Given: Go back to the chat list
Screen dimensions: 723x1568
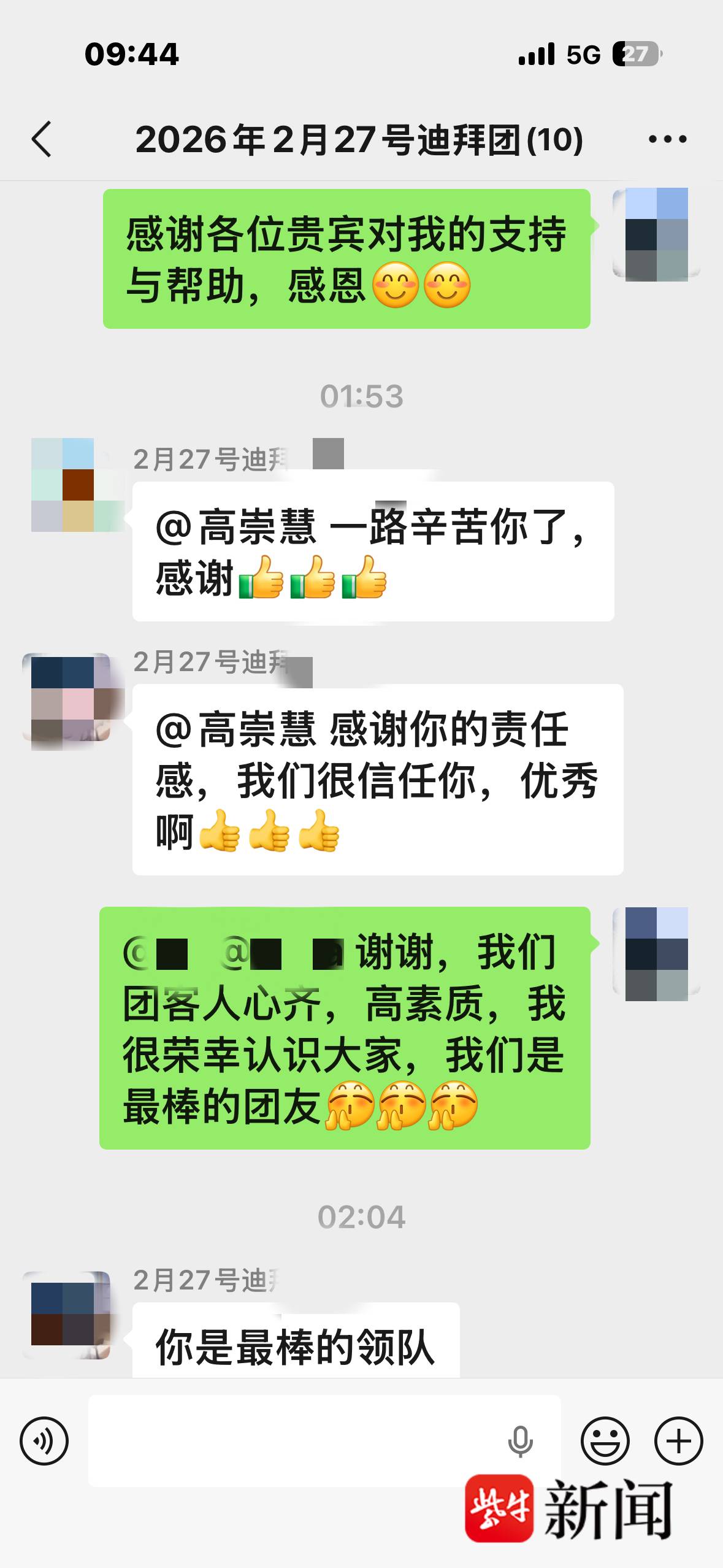Looking at the screenshot, I should 41,139.
